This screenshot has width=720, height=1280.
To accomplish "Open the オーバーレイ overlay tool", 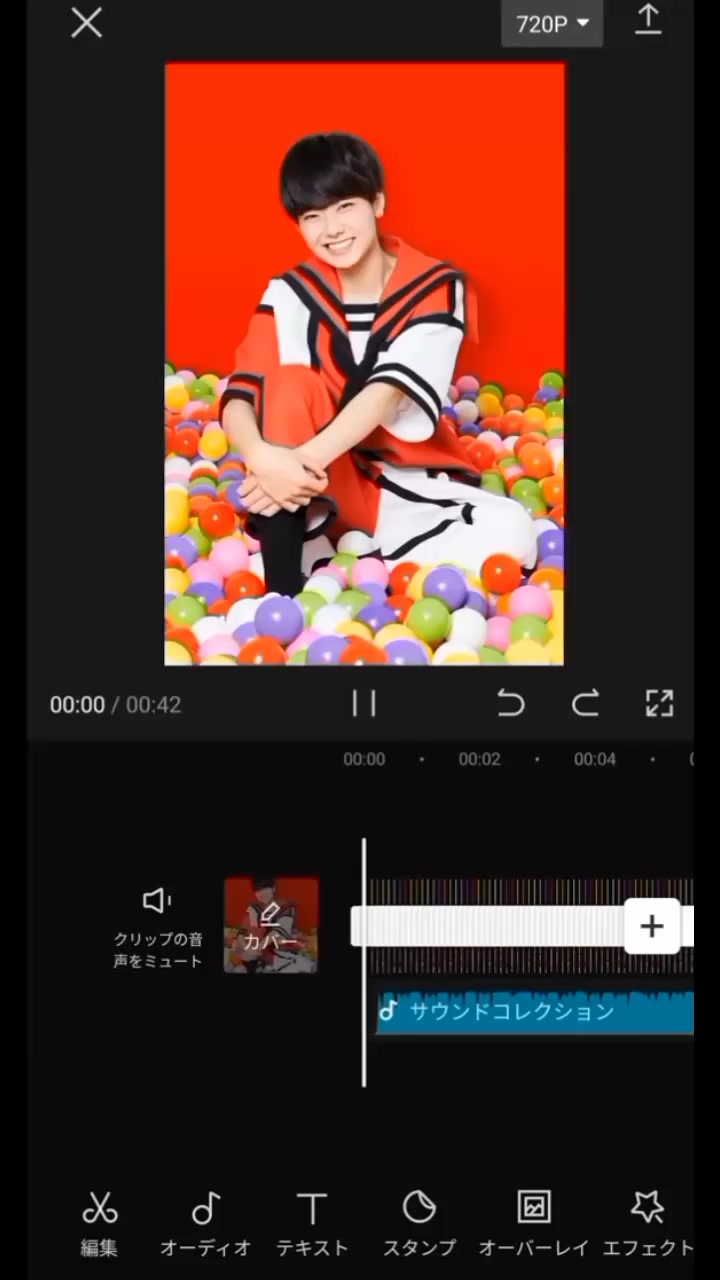I will pyautogui.click(x=534, y=1224).
